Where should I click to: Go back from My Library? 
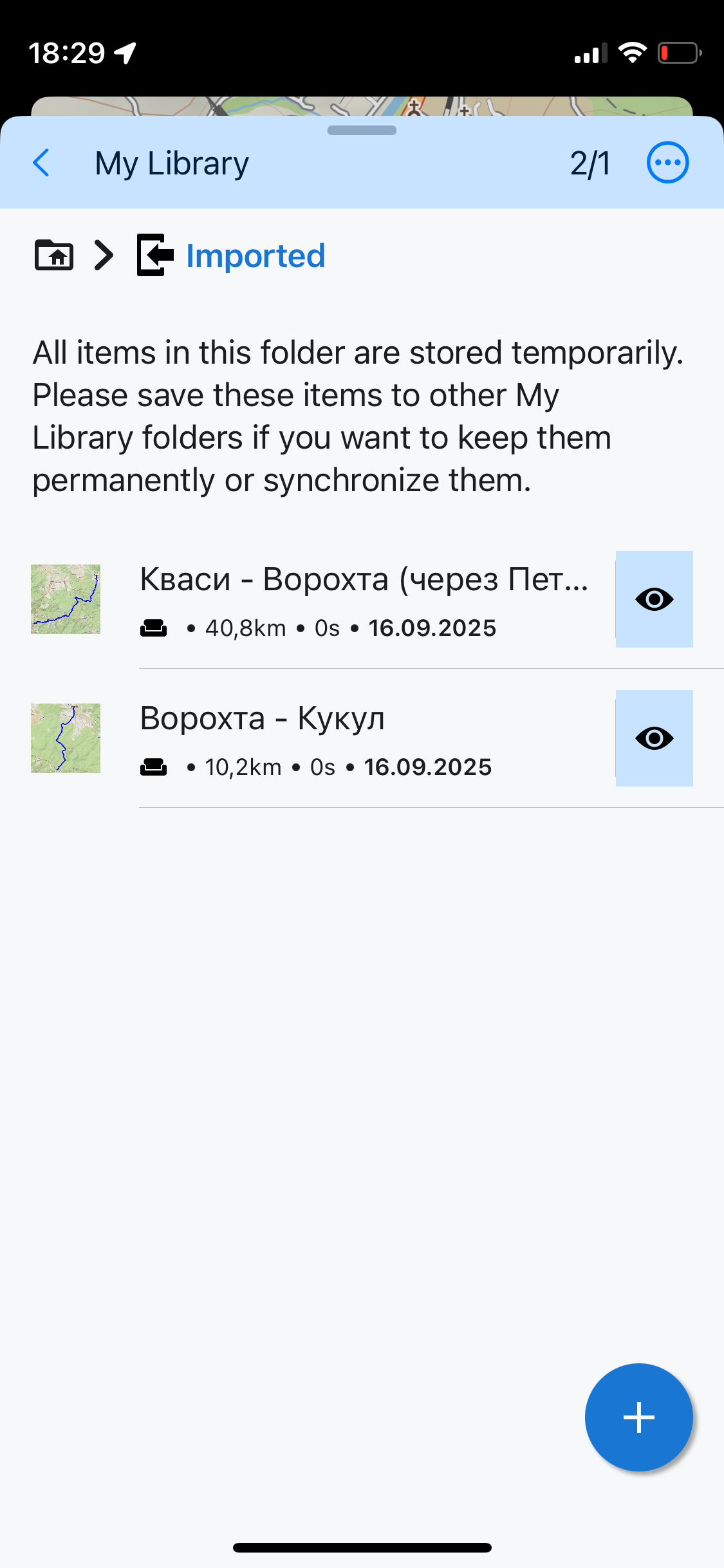(x=42, y=163)
